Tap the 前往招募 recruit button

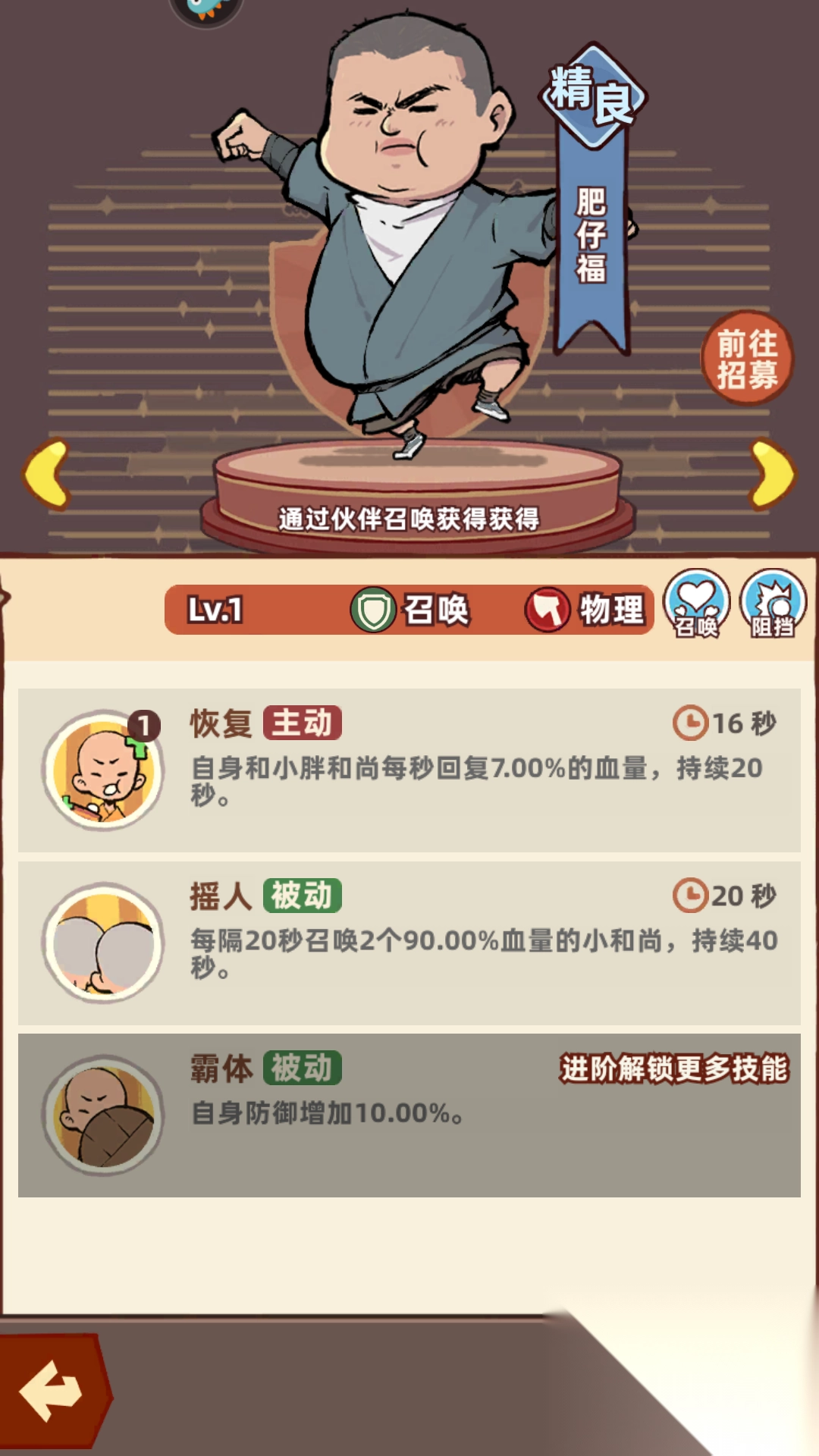[747, 359]
